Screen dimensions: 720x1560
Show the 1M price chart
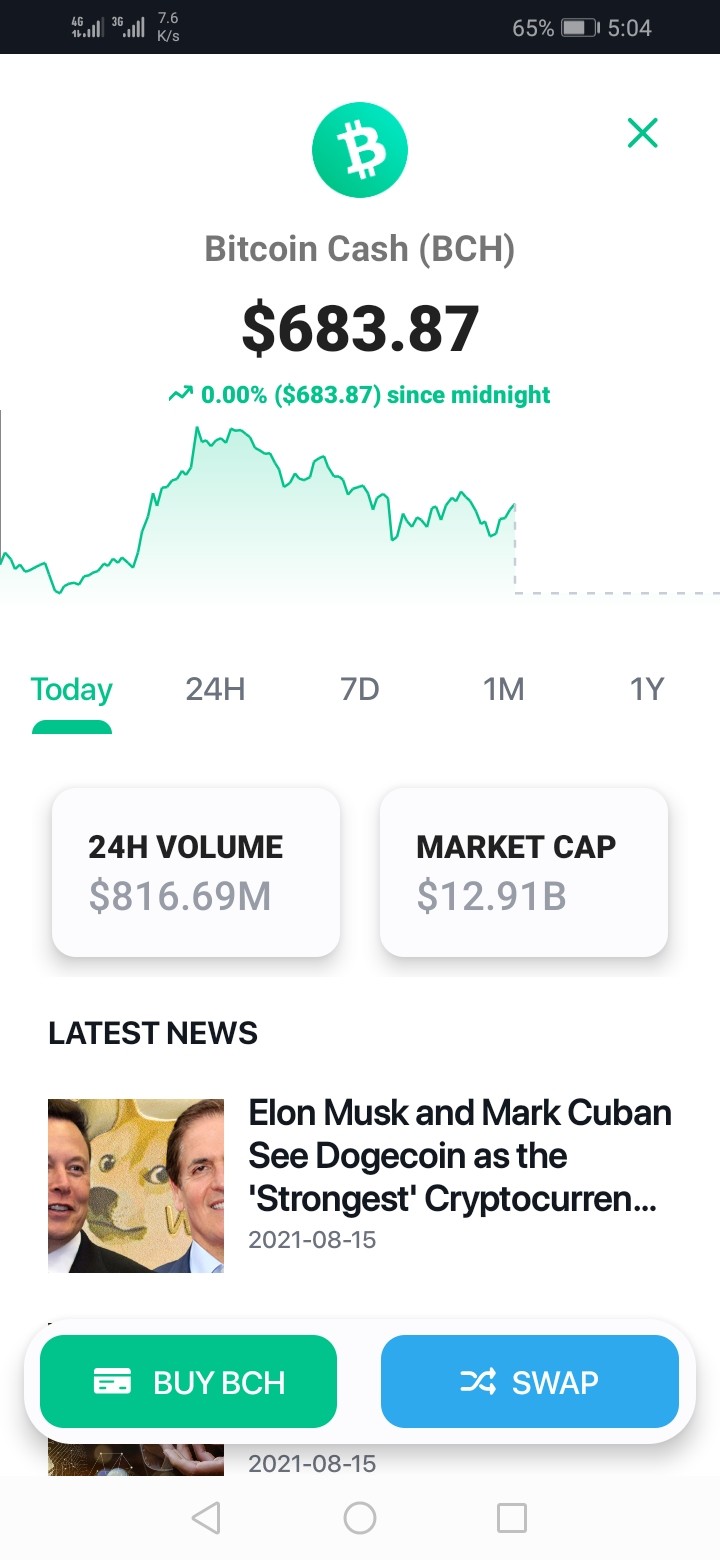pyautogui.click(x=503, y=689)
